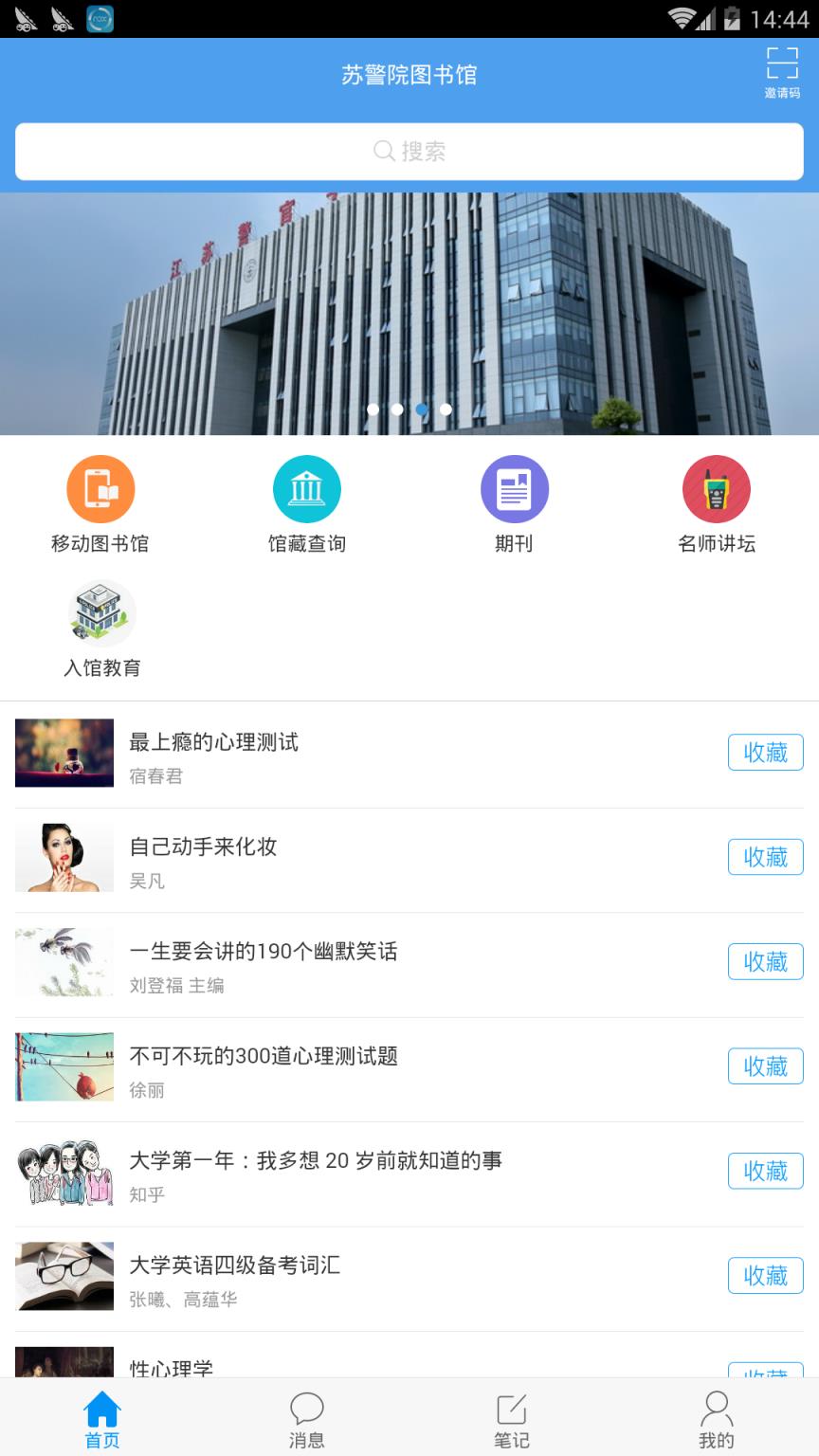Viewport: 819px width, 1456px height.
Task: Select the first carousel indicator dot
Action: point(374,410)
